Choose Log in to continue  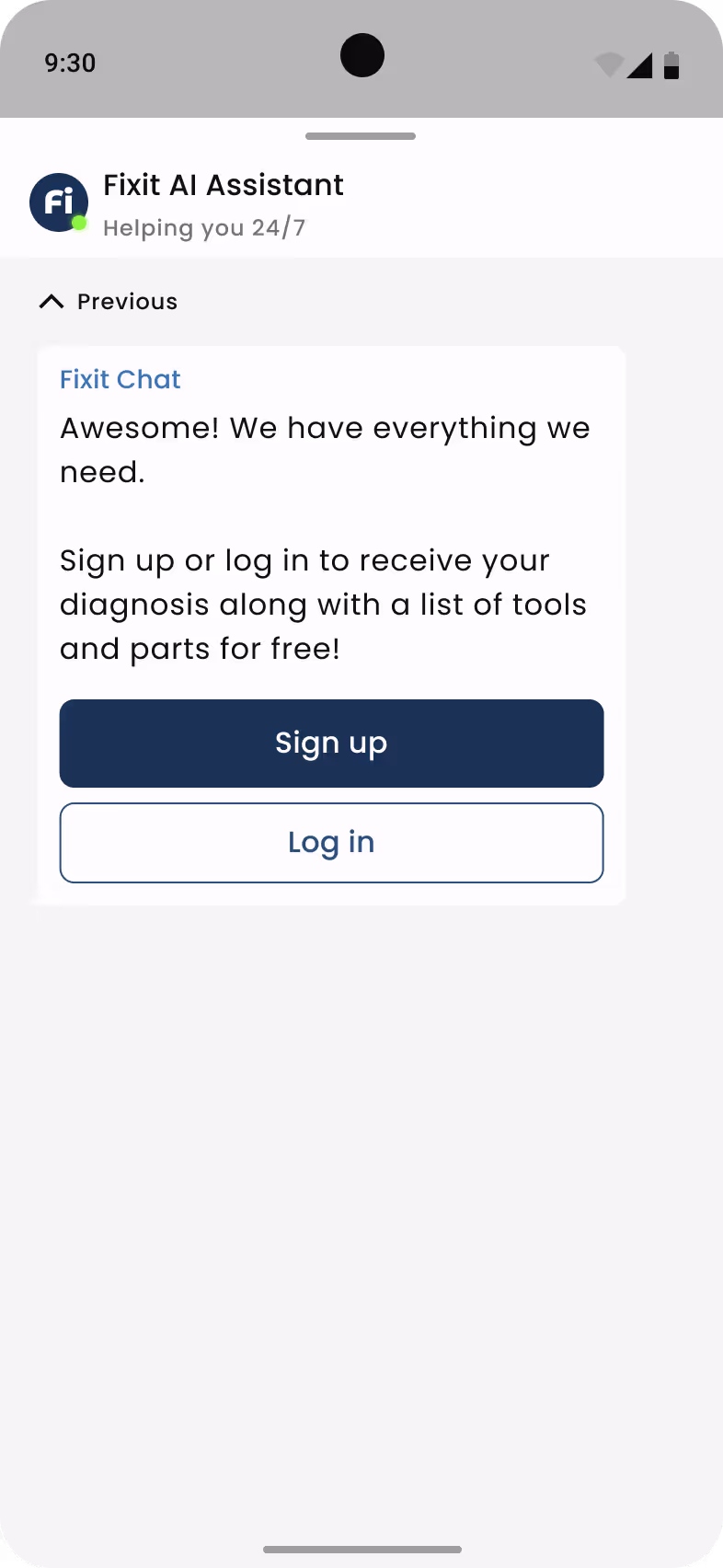click(331, 843)
